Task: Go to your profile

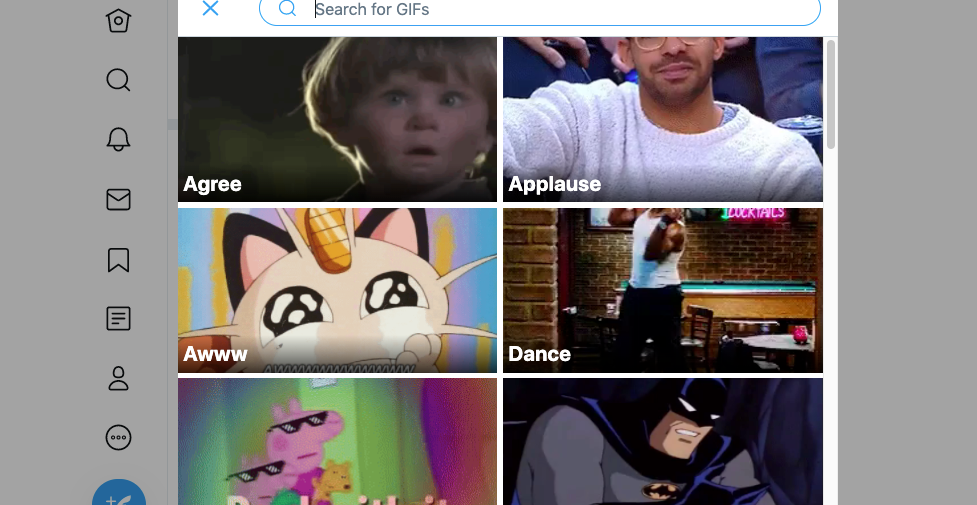Action: pos(118,379)
